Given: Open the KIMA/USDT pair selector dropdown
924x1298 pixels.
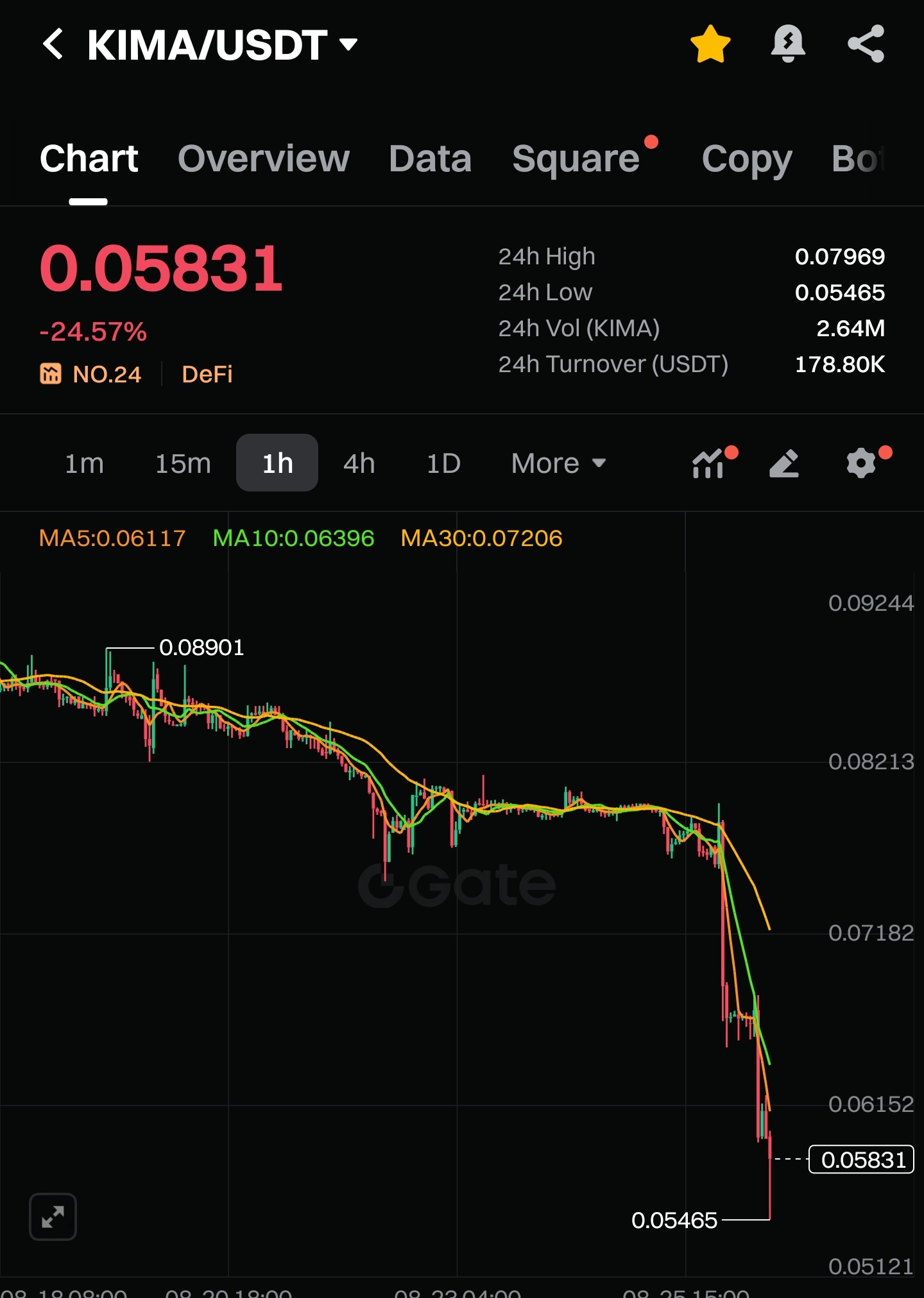Looking at the screenshot, I should click(348, 45).
